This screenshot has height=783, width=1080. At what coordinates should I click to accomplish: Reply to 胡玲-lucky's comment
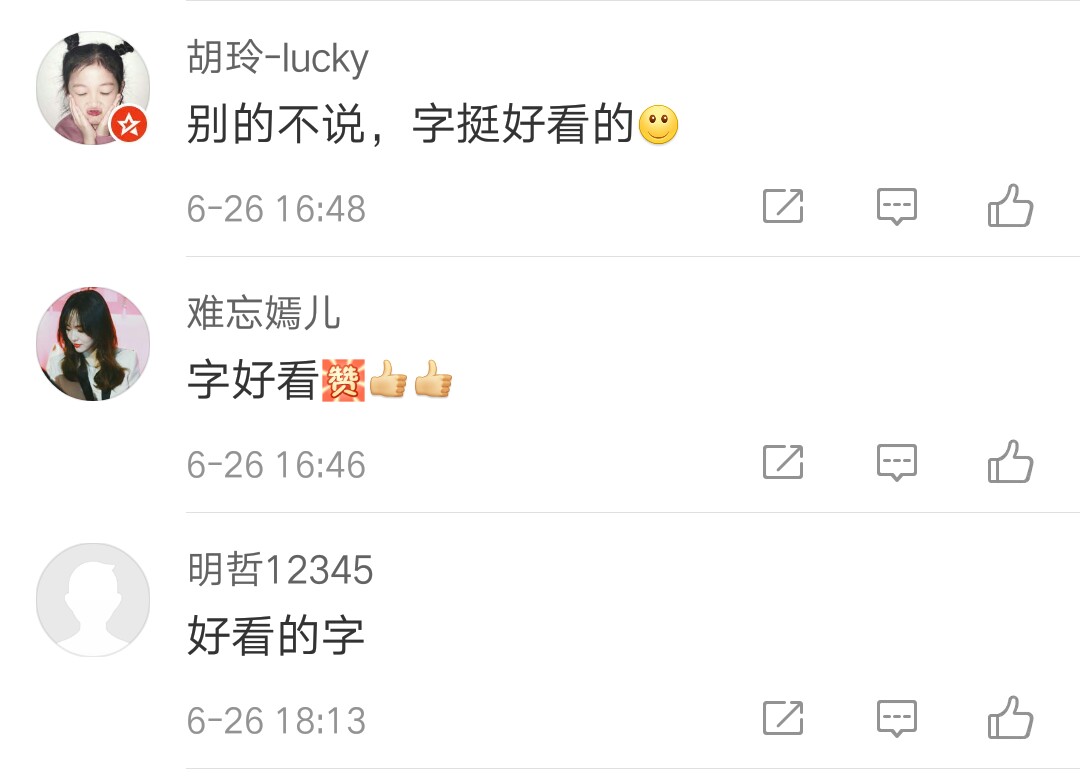[896, 206]
